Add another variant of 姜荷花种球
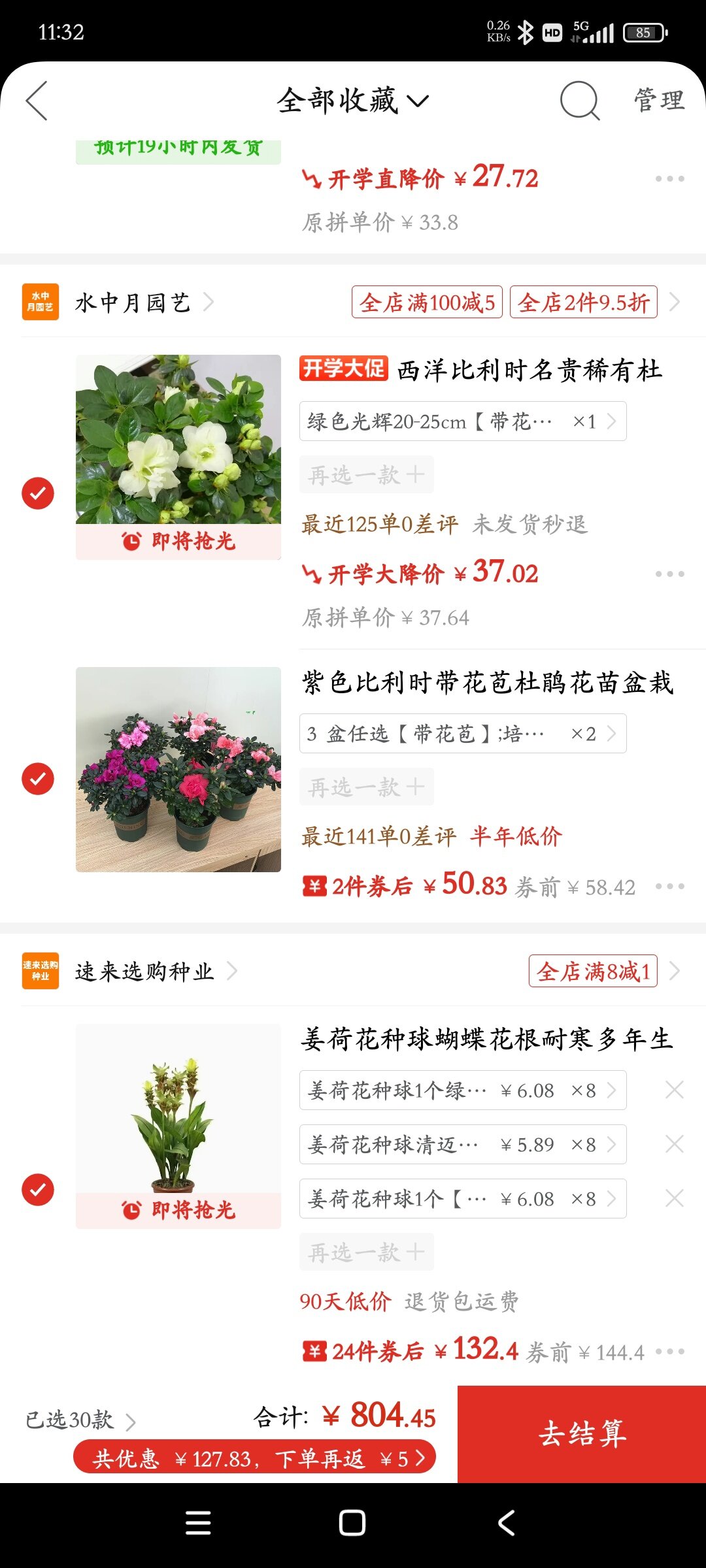Screen dimensions: 706x1568 click(366, 1252)
